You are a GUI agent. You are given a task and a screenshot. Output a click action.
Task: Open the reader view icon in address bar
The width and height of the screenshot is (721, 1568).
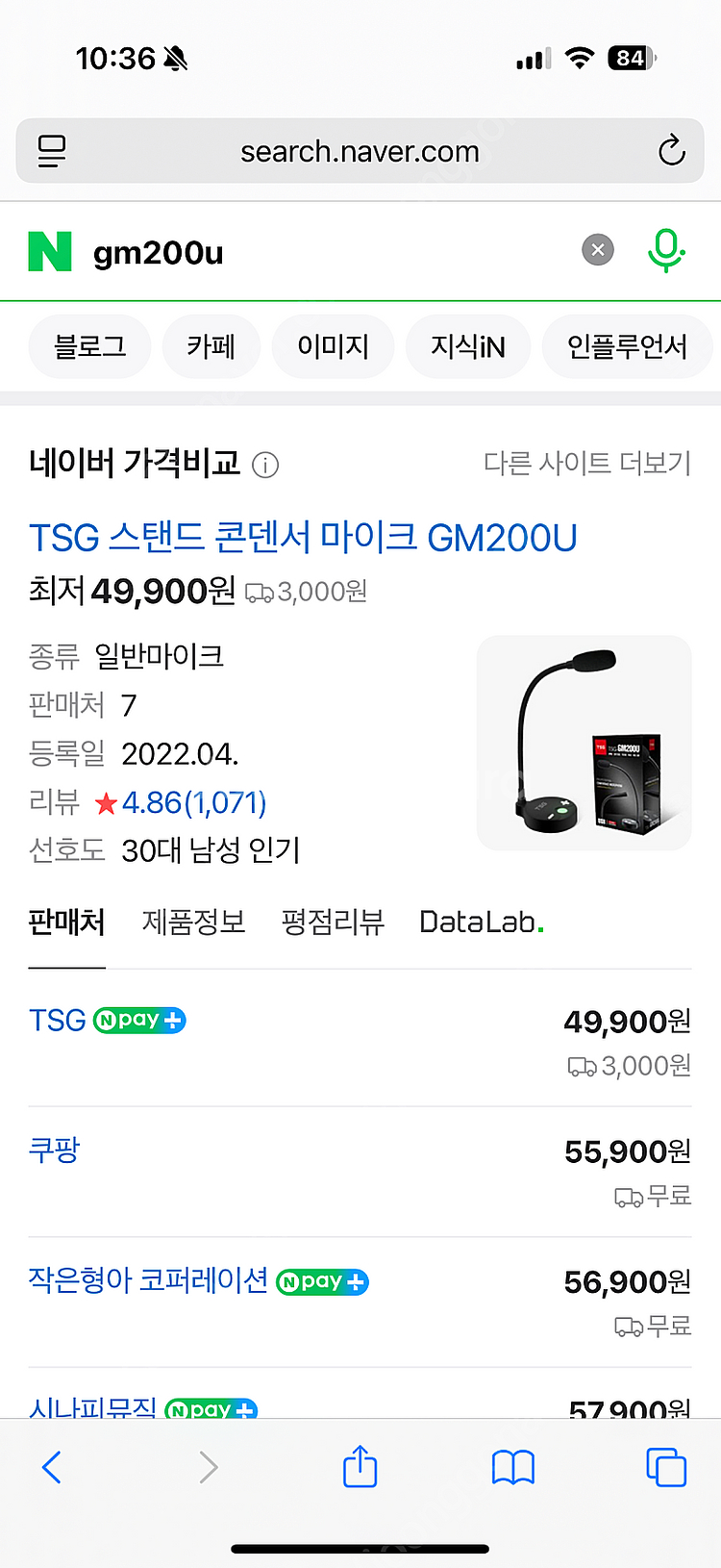52,150
